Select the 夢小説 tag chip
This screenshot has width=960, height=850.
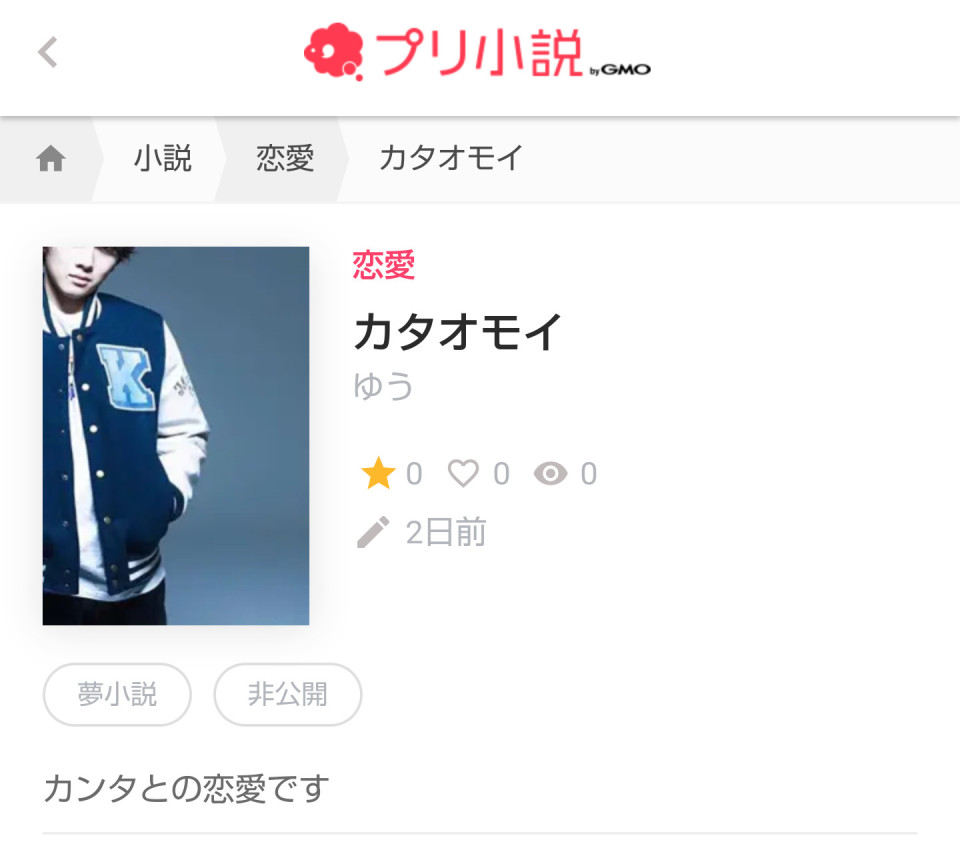coord(117,694)
